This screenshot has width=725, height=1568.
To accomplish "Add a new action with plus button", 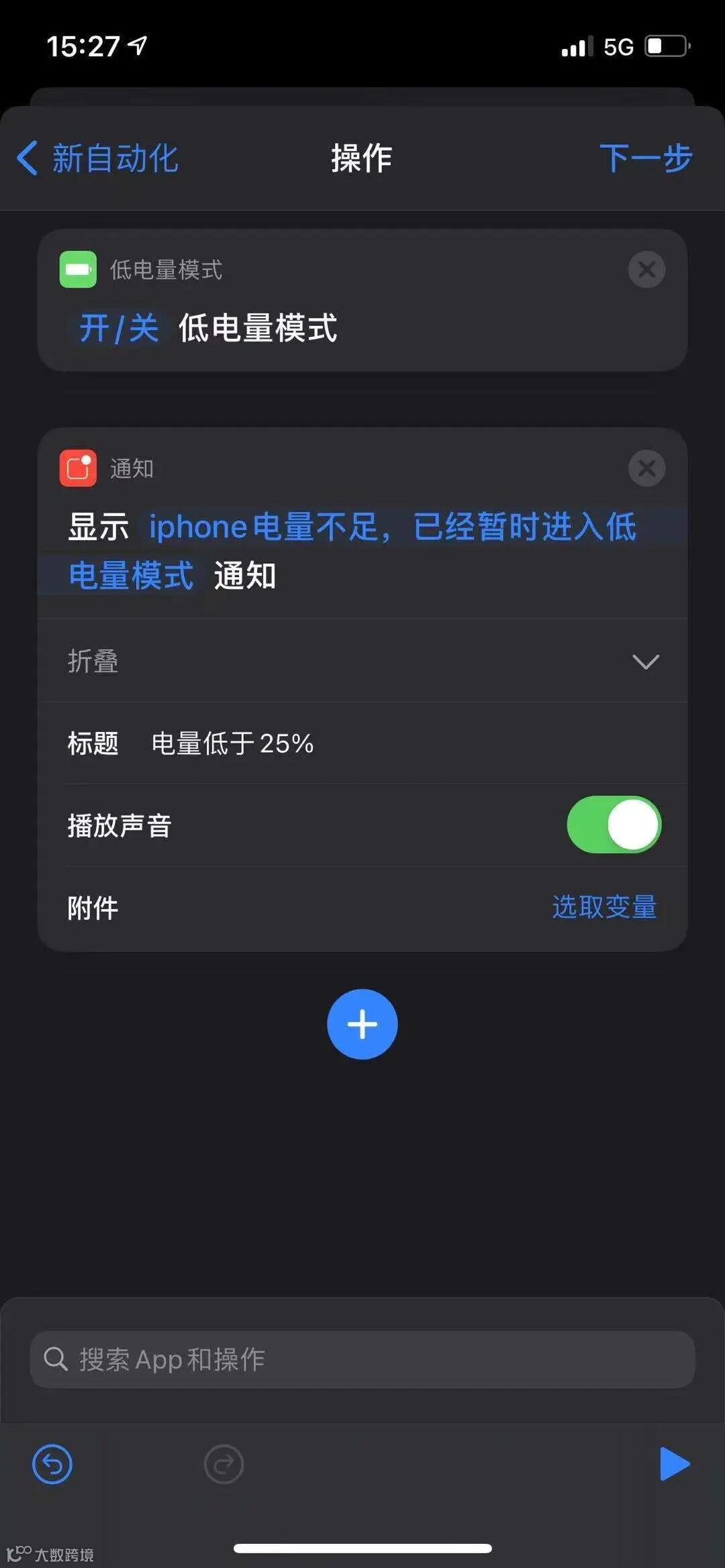I will click(x=362, y=1024).
